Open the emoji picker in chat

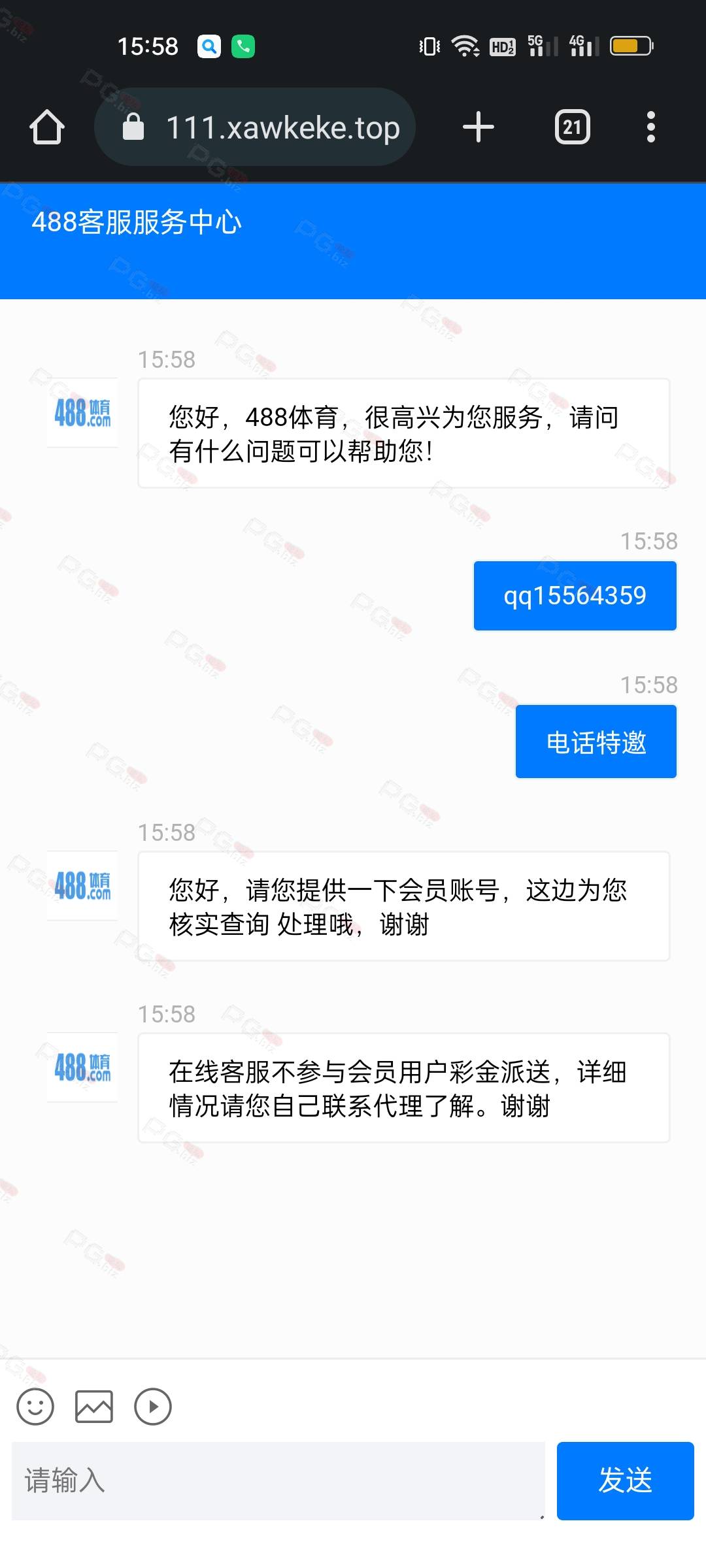pyautogui.click(x=35, y=1406)
